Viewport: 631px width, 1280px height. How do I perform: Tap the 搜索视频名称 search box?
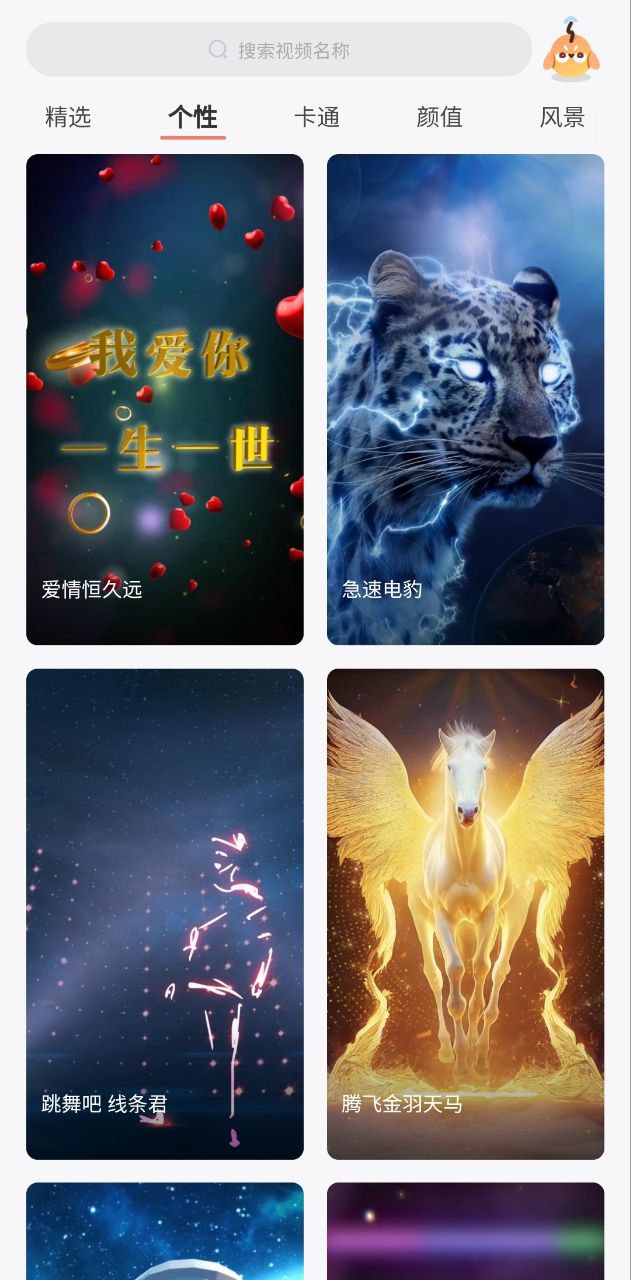click(x=279, y=50)
